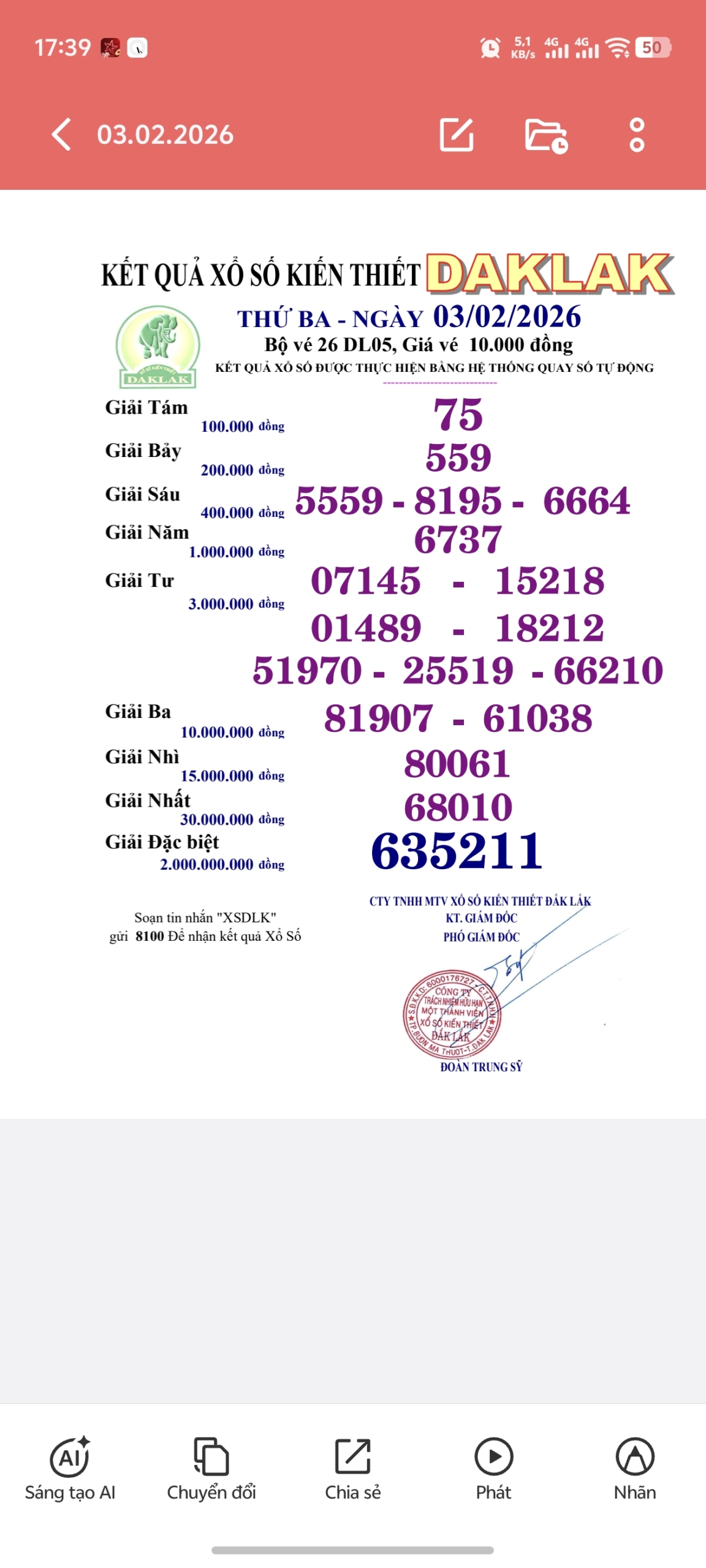
Task: Open the Nhãn label option
Action: tap(635, 1468)
